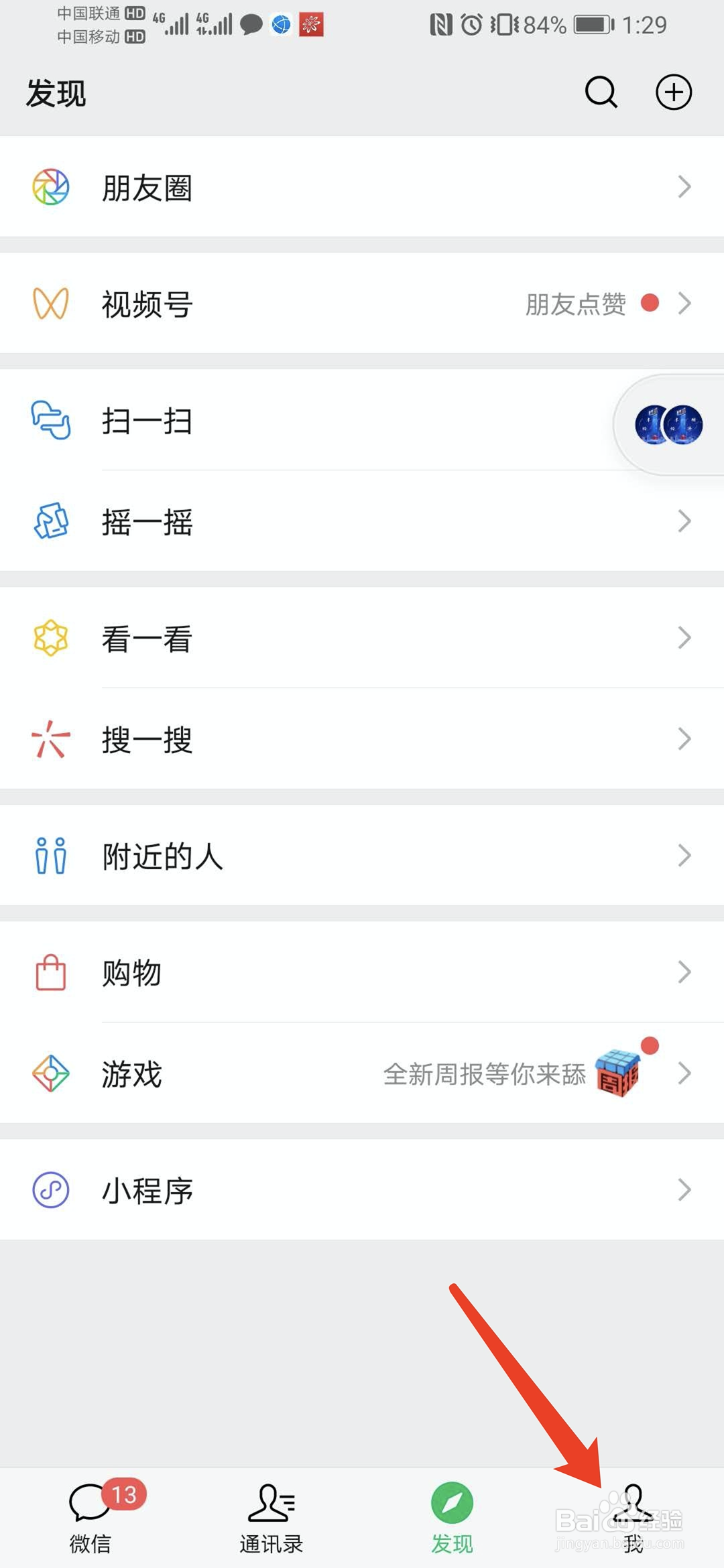Open 游戏 (Games)
Screen dimensions: 724x1568
pos(362,1073)
